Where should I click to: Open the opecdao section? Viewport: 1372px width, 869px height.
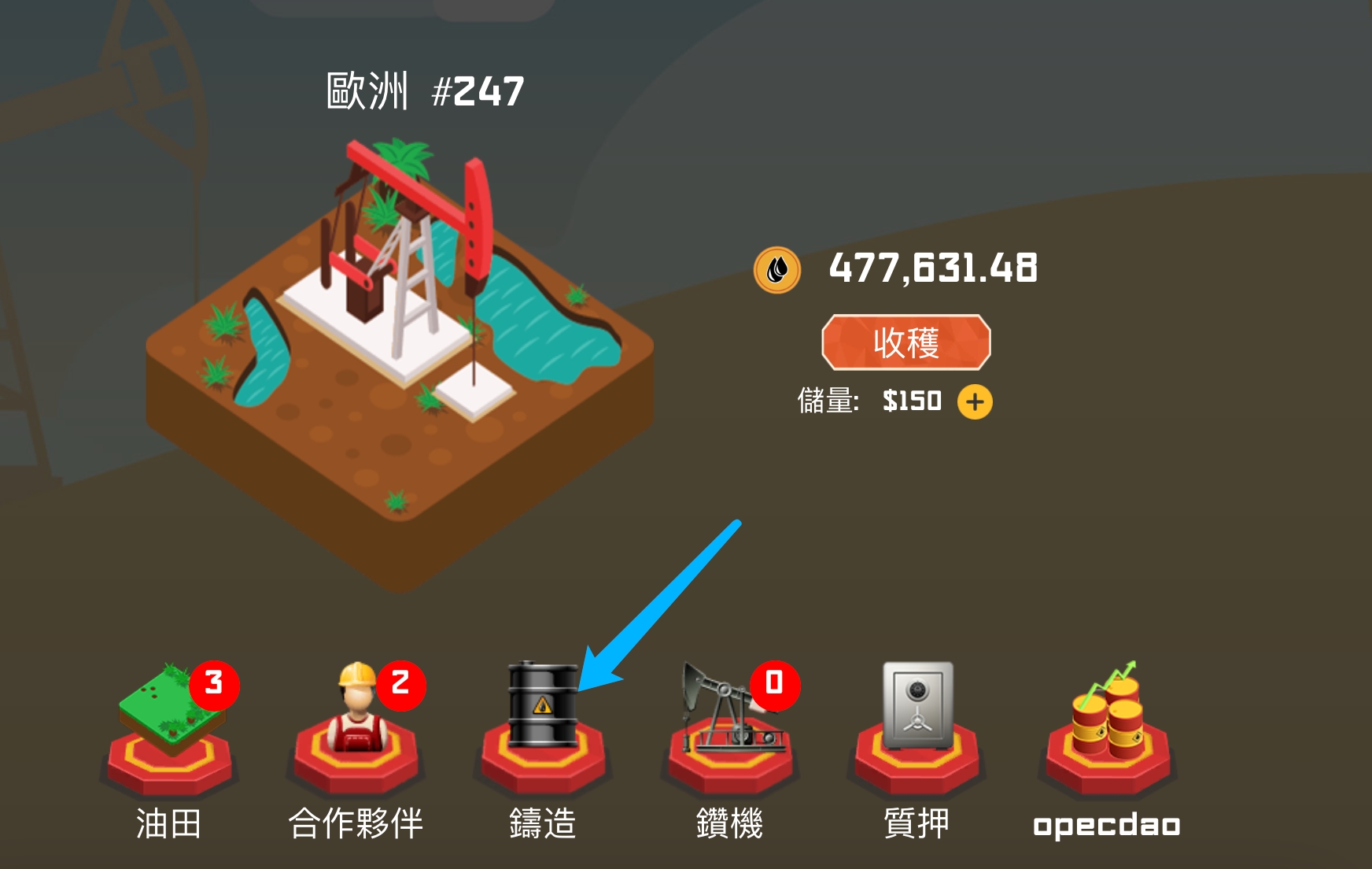(x=1107, y=732)
